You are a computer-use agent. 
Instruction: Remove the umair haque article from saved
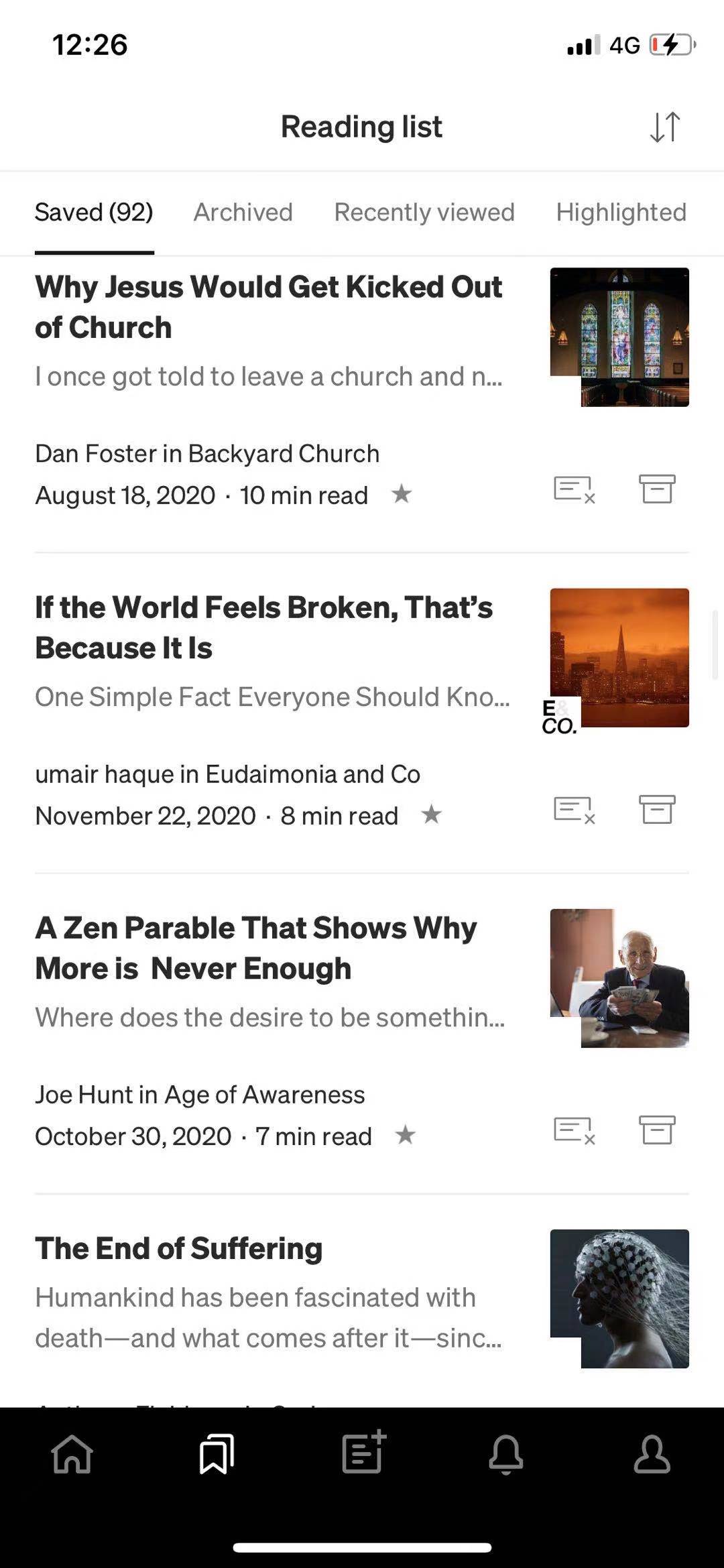coord(575,810)
